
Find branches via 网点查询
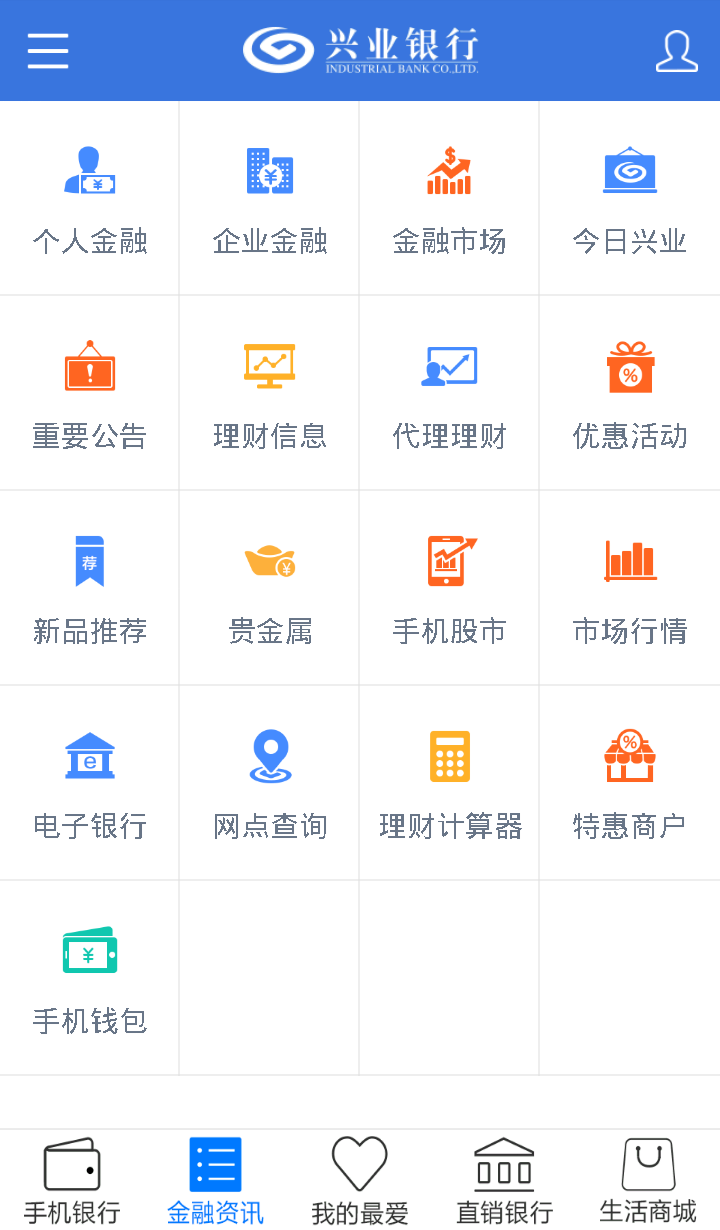coord(270,783)
